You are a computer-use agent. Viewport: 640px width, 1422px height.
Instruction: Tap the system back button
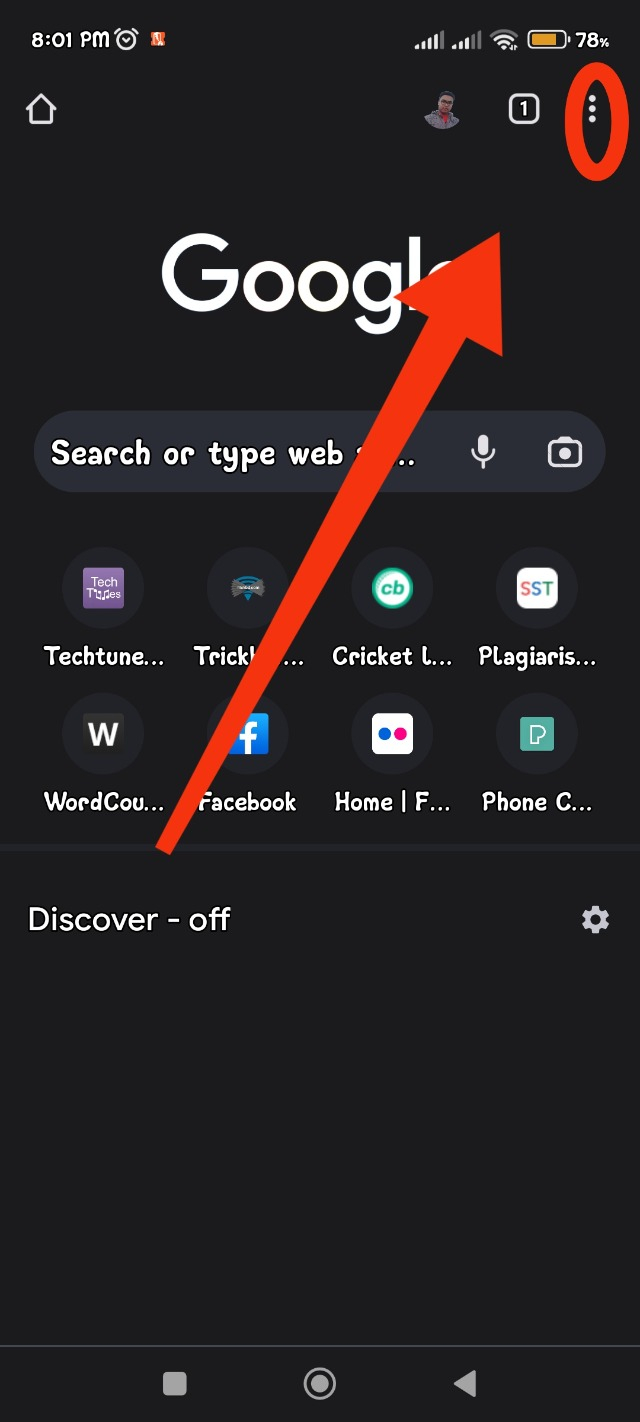coord(464,1383)
